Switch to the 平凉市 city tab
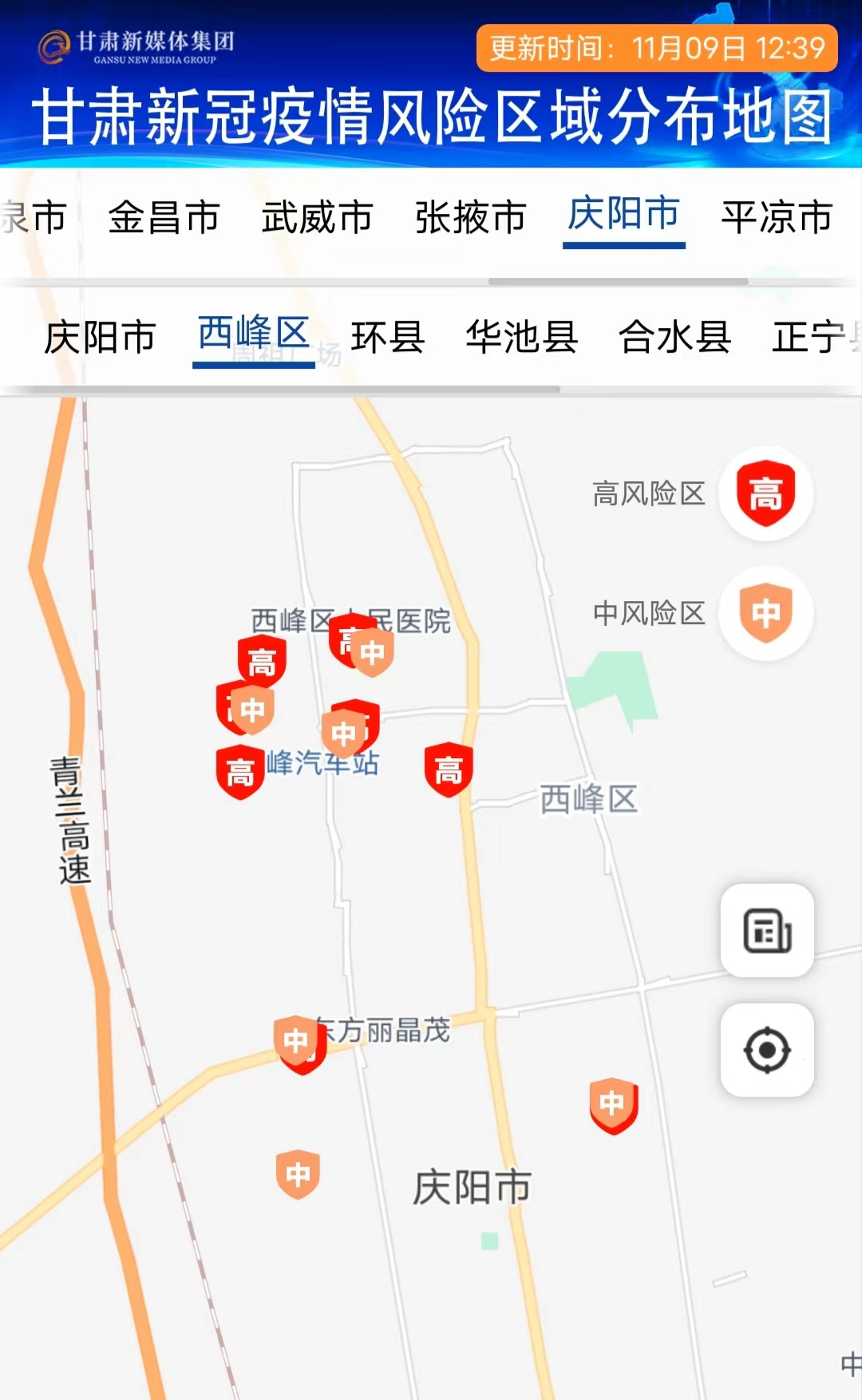The height and width of the screenshot is (1400, 862). coord(777,217)
